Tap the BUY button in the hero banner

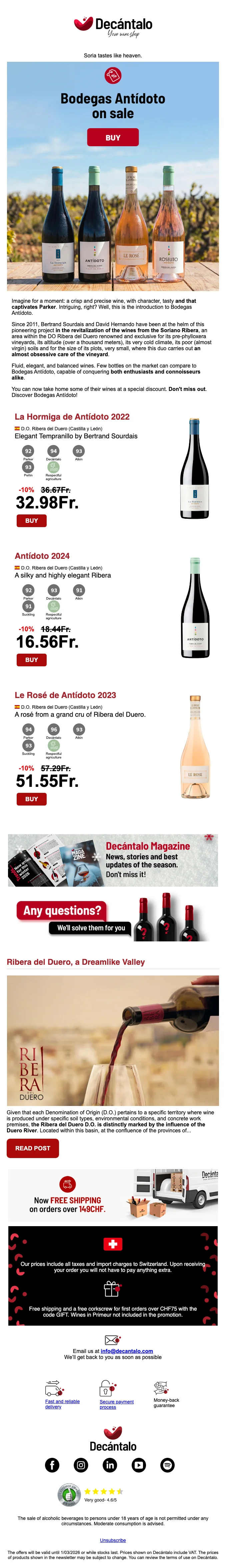coord(112,138)
